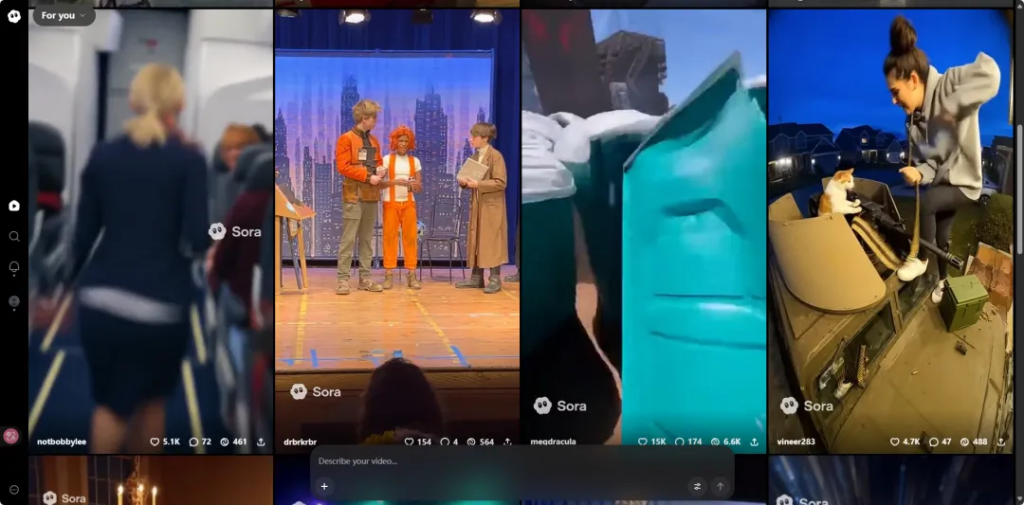
Task: Add an attachment with the plus button
Action: click(x=324, y=486)
